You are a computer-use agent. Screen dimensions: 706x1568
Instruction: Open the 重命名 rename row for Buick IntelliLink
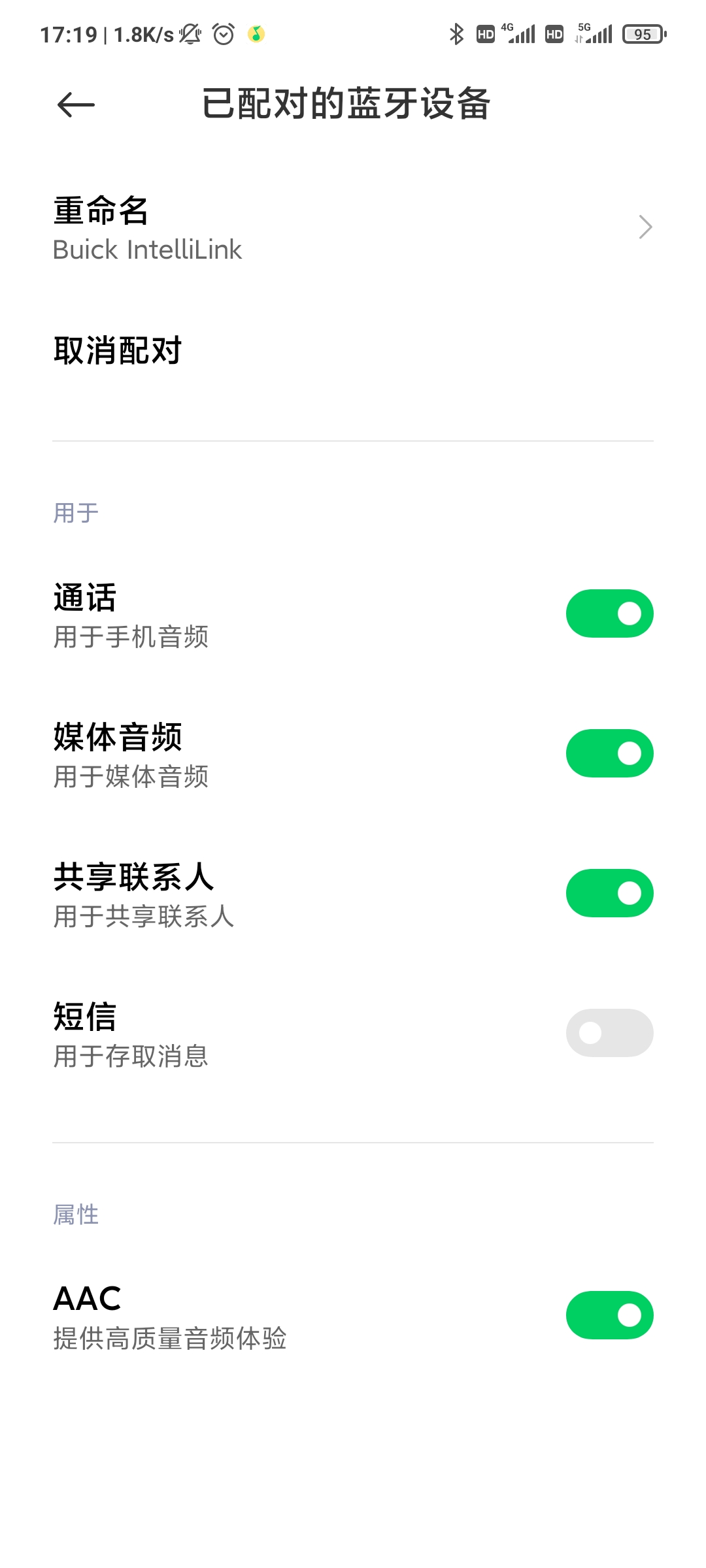tap(353, 228)
